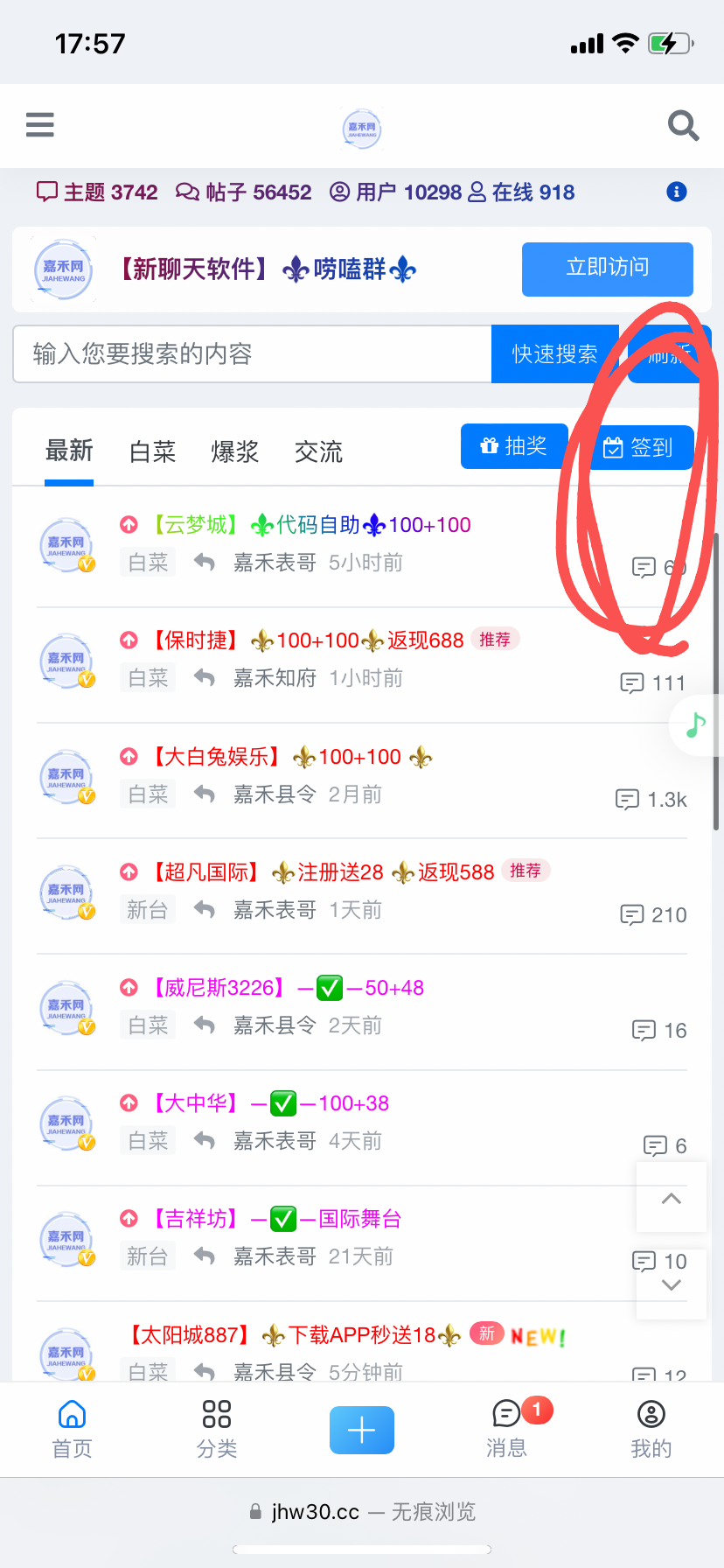Switch to the 爆浆 tab
724x1568 pixels.
click(235, 451)
